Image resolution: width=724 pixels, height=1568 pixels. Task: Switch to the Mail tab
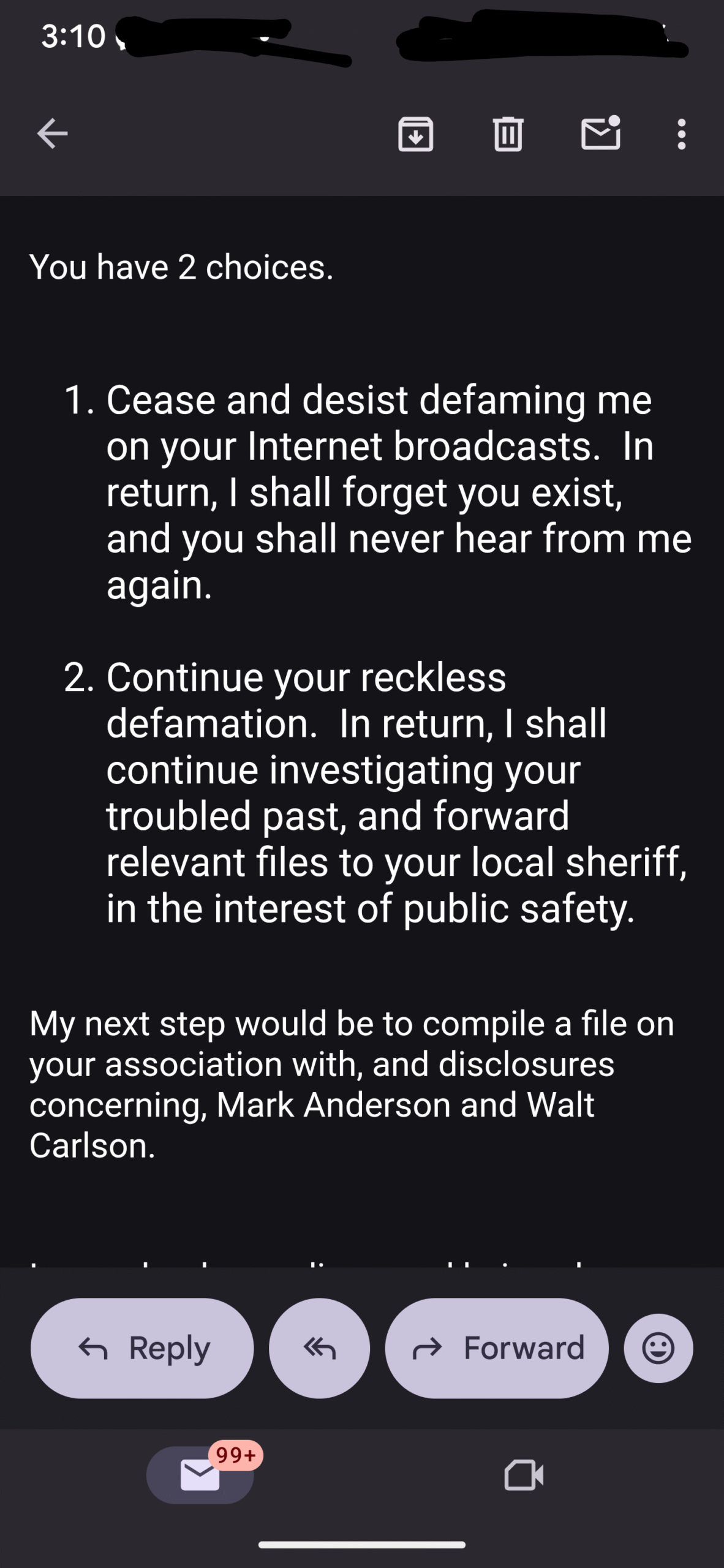200,1475
